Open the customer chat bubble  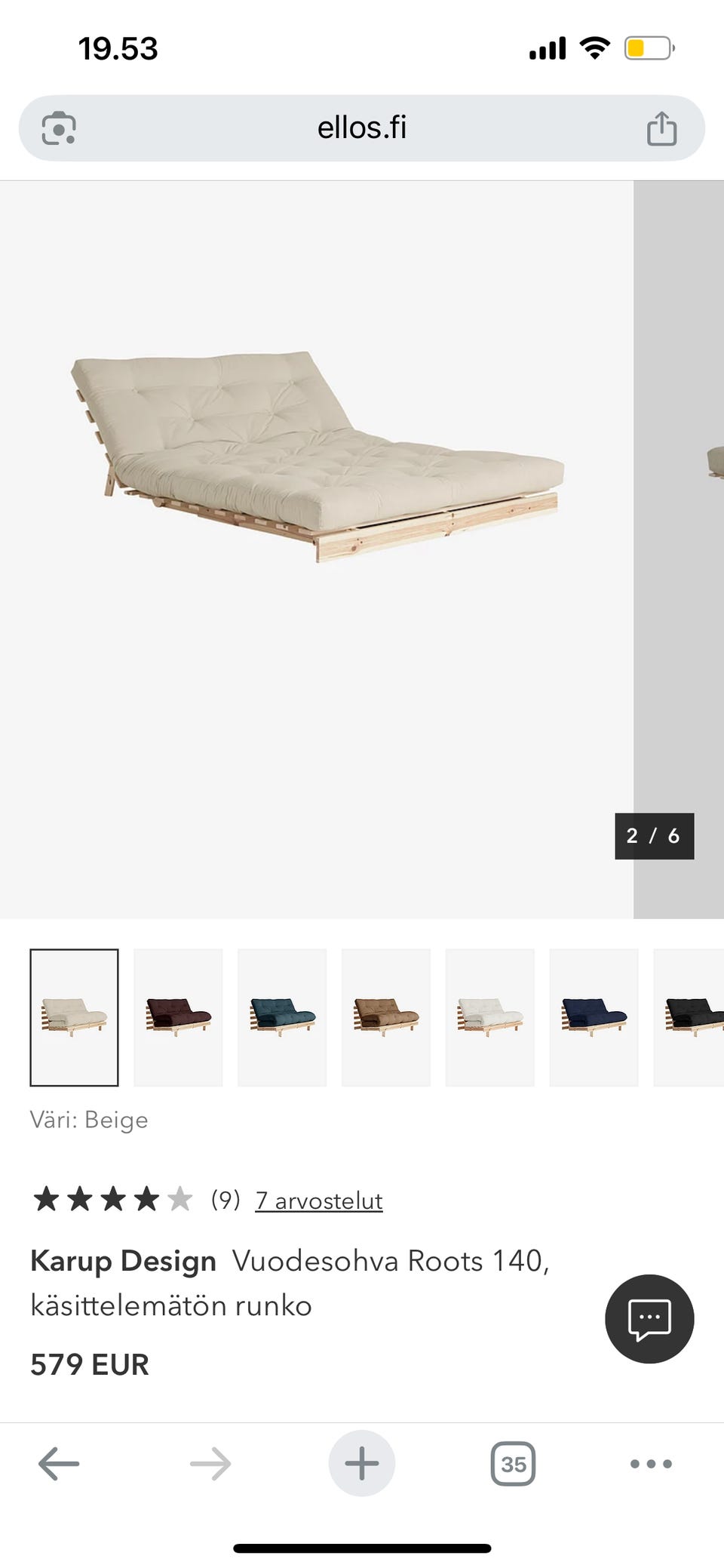click(x=649, y=1318)
